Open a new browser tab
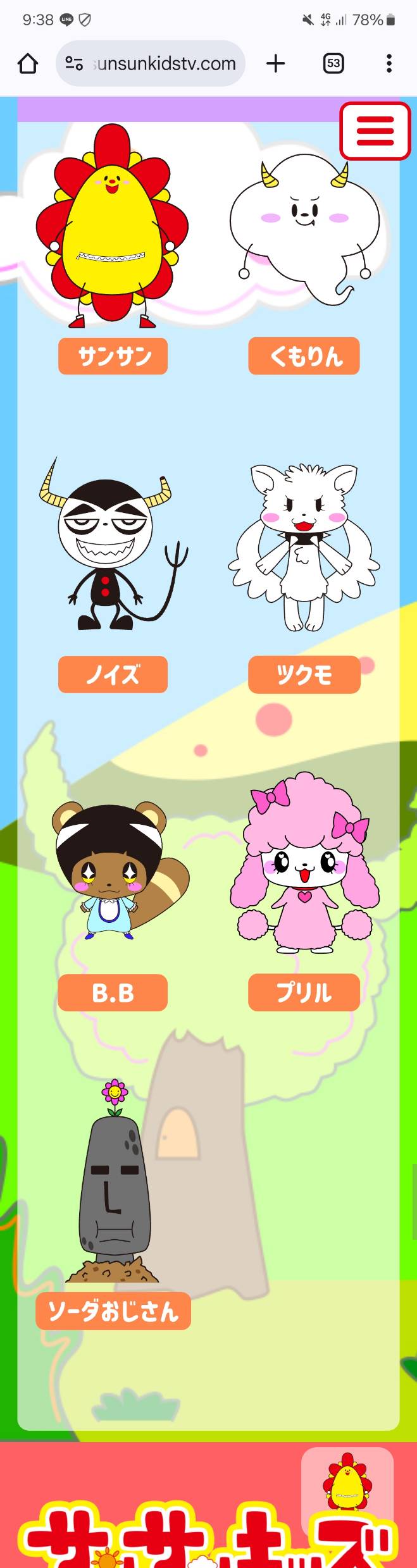The width and height of the screenshot is (417, 1568). pyautogui.click(x=275, y=63)
